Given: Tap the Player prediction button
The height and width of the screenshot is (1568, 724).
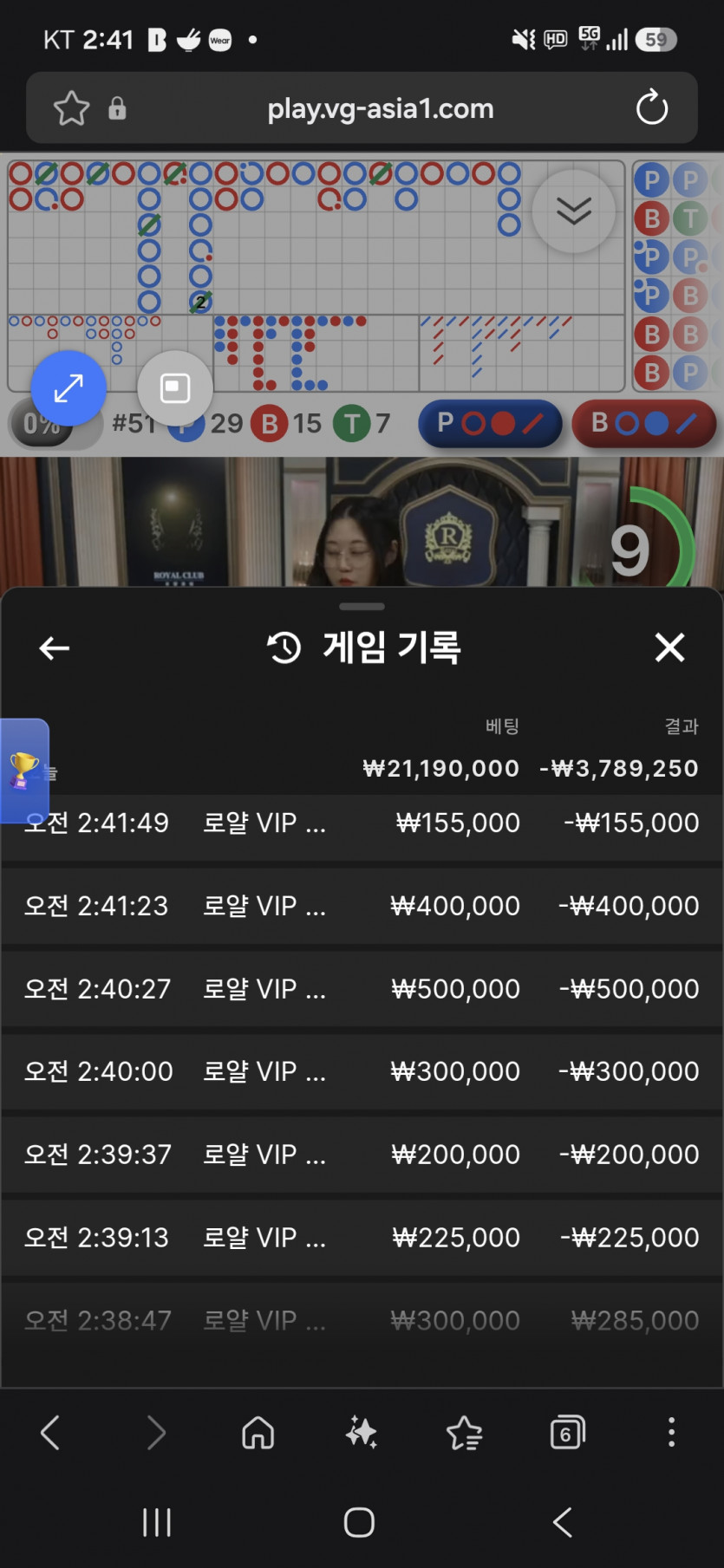Looking at the screenshot, I should [490, 424].
